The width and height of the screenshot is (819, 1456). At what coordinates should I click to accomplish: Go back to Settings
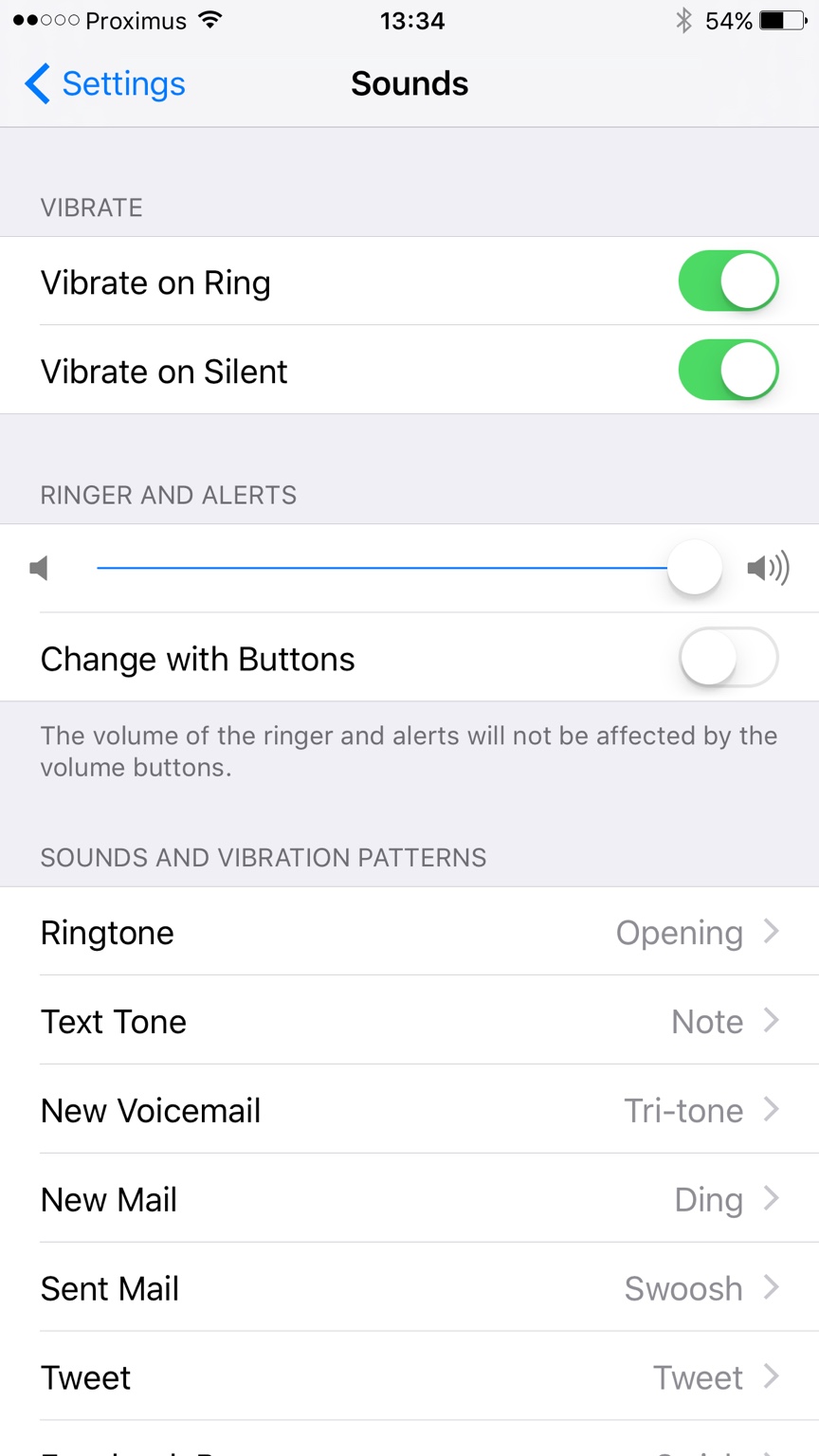[x=105, y=83]
